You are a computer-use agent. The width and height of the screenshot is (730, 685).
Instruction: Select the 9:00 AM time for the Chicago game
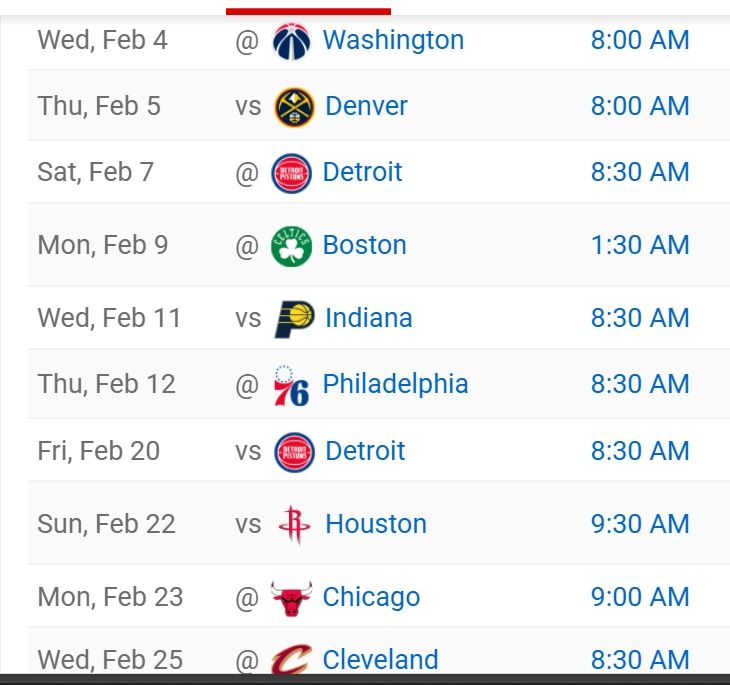tap(640, 597)
